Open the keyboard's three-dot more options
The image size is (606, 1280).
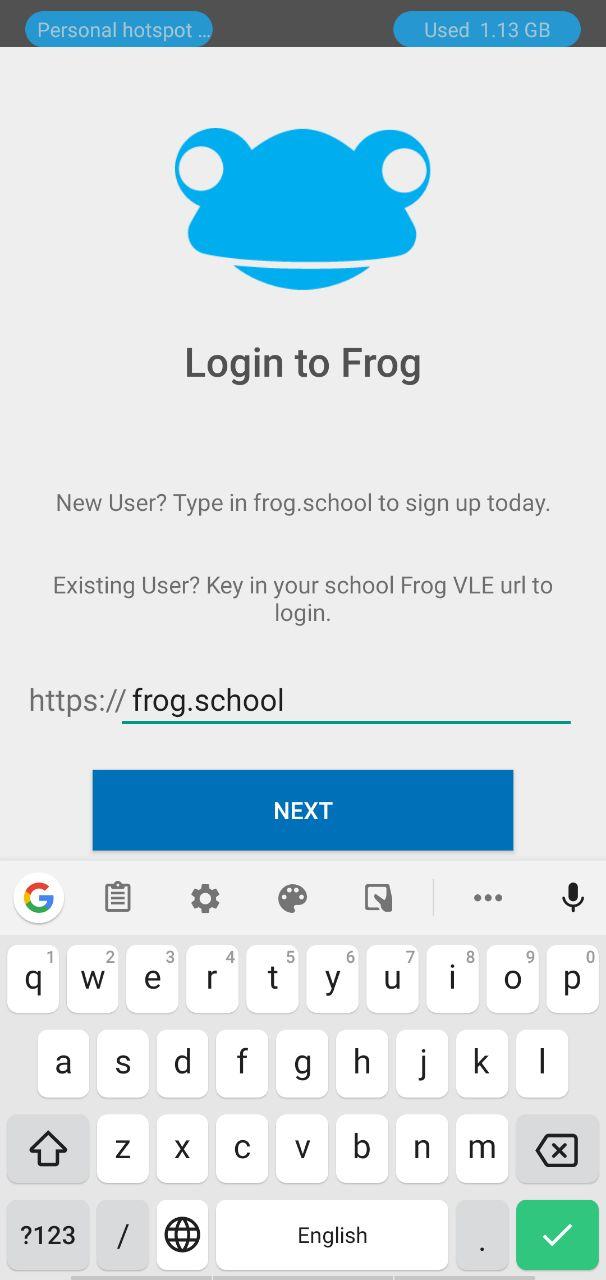[x=487, y=898]
